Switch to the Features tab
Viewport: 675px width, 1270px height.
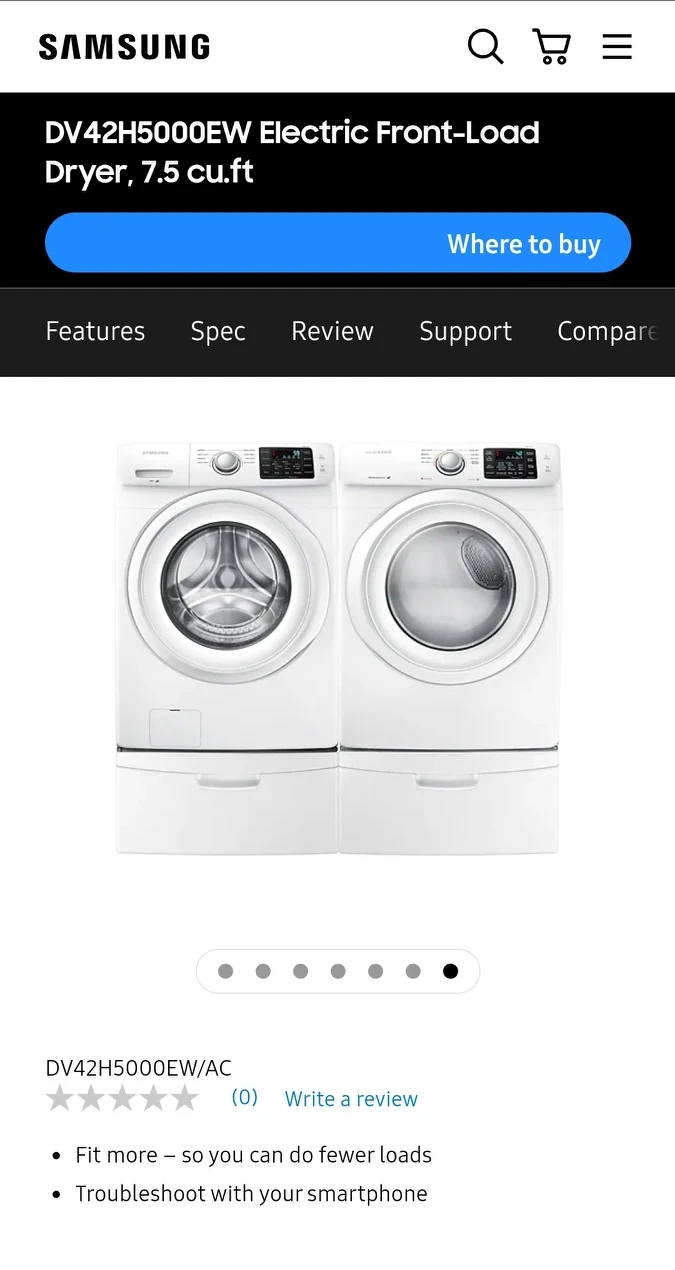tap(95, 331)
